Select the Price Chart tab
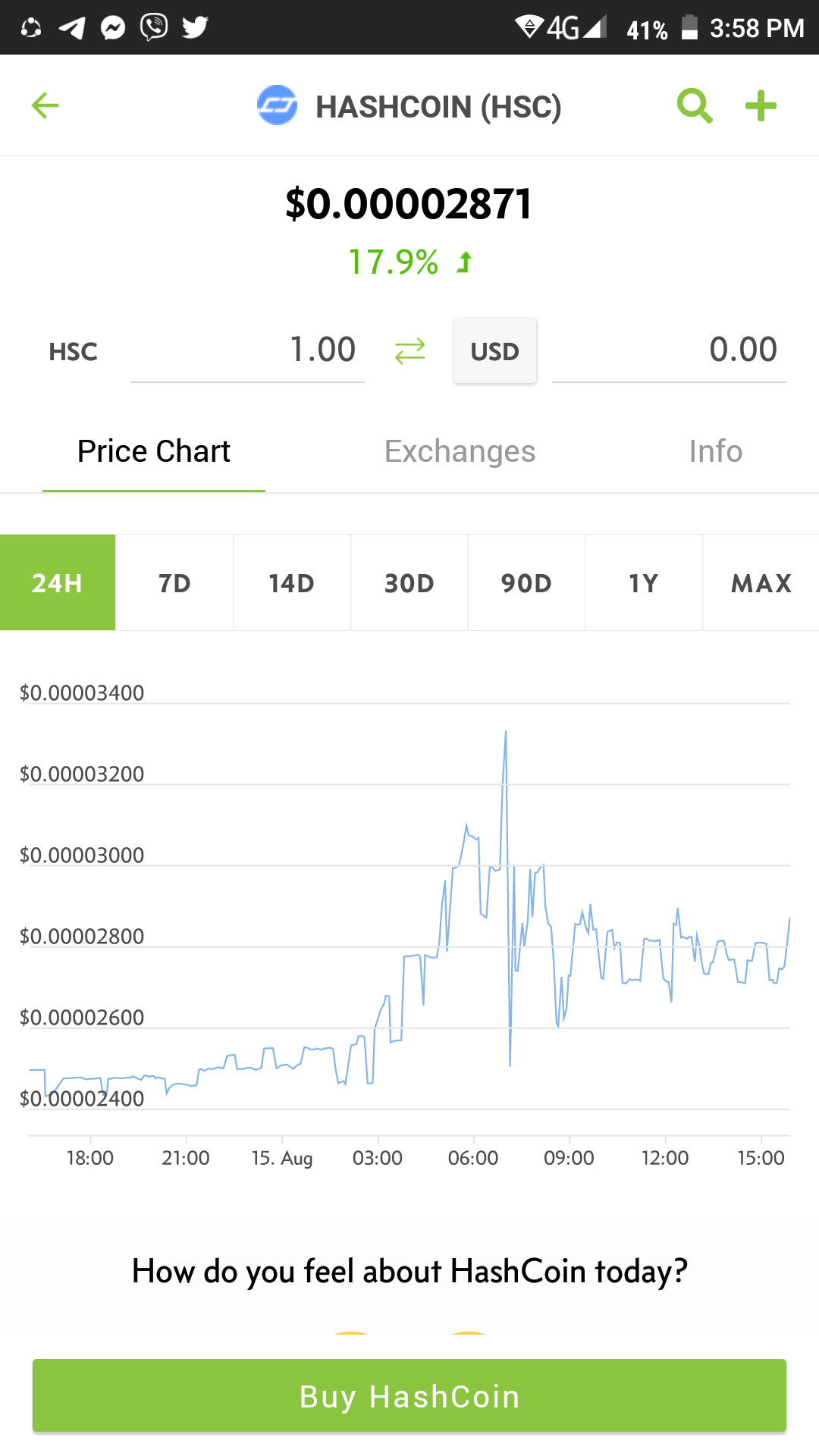The width and height of the screenshot is (819, 1456). tap(154, 451)
